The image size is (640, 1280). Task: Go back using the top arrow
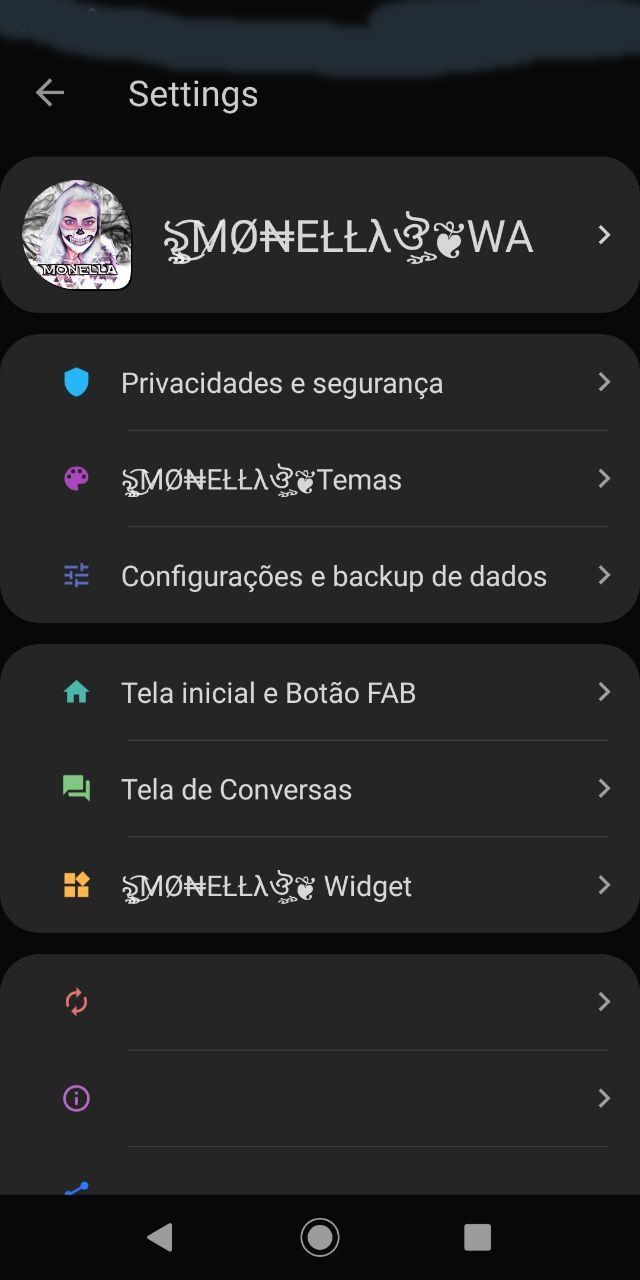pyautogui.click(x=50, y=94)
